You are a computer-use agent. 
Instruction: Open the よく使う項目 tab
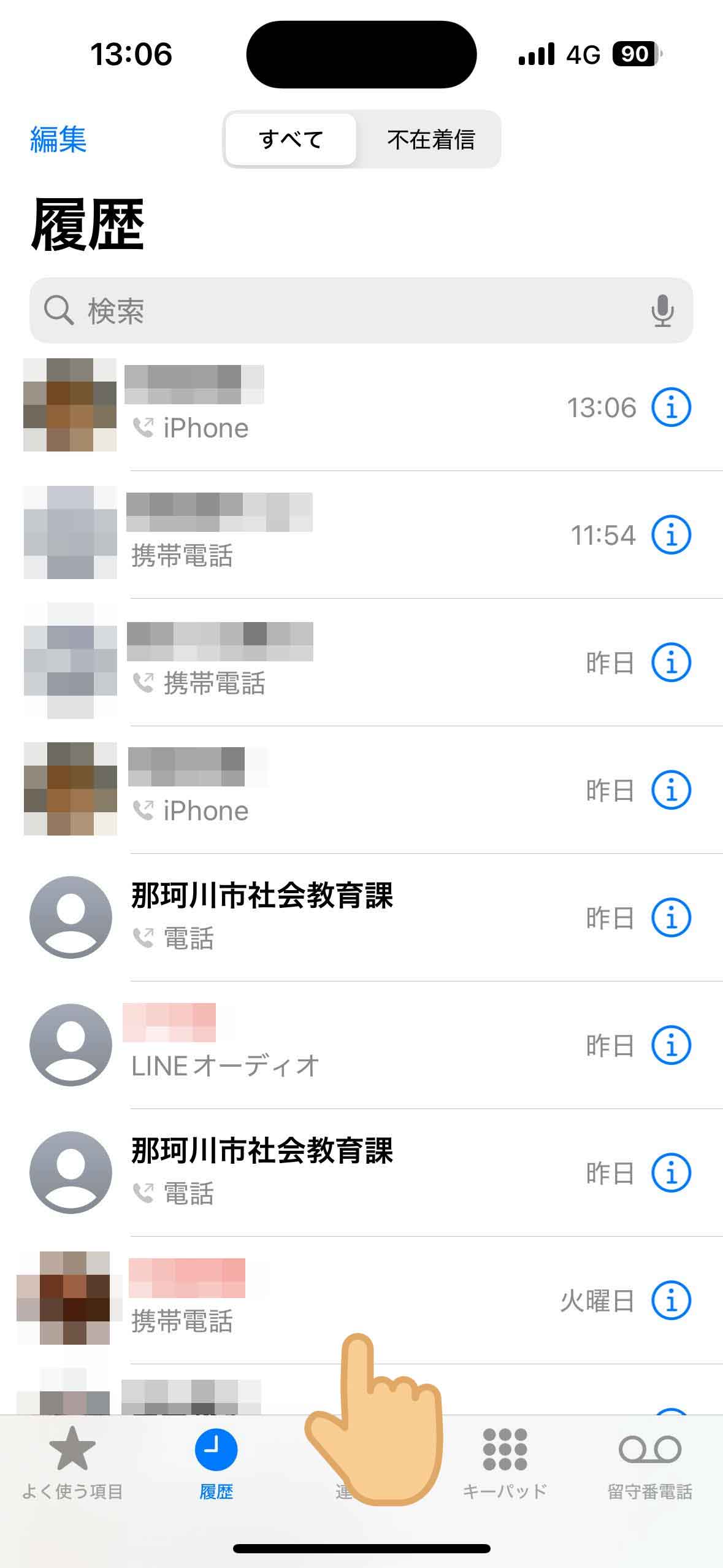coord(72,1464)
